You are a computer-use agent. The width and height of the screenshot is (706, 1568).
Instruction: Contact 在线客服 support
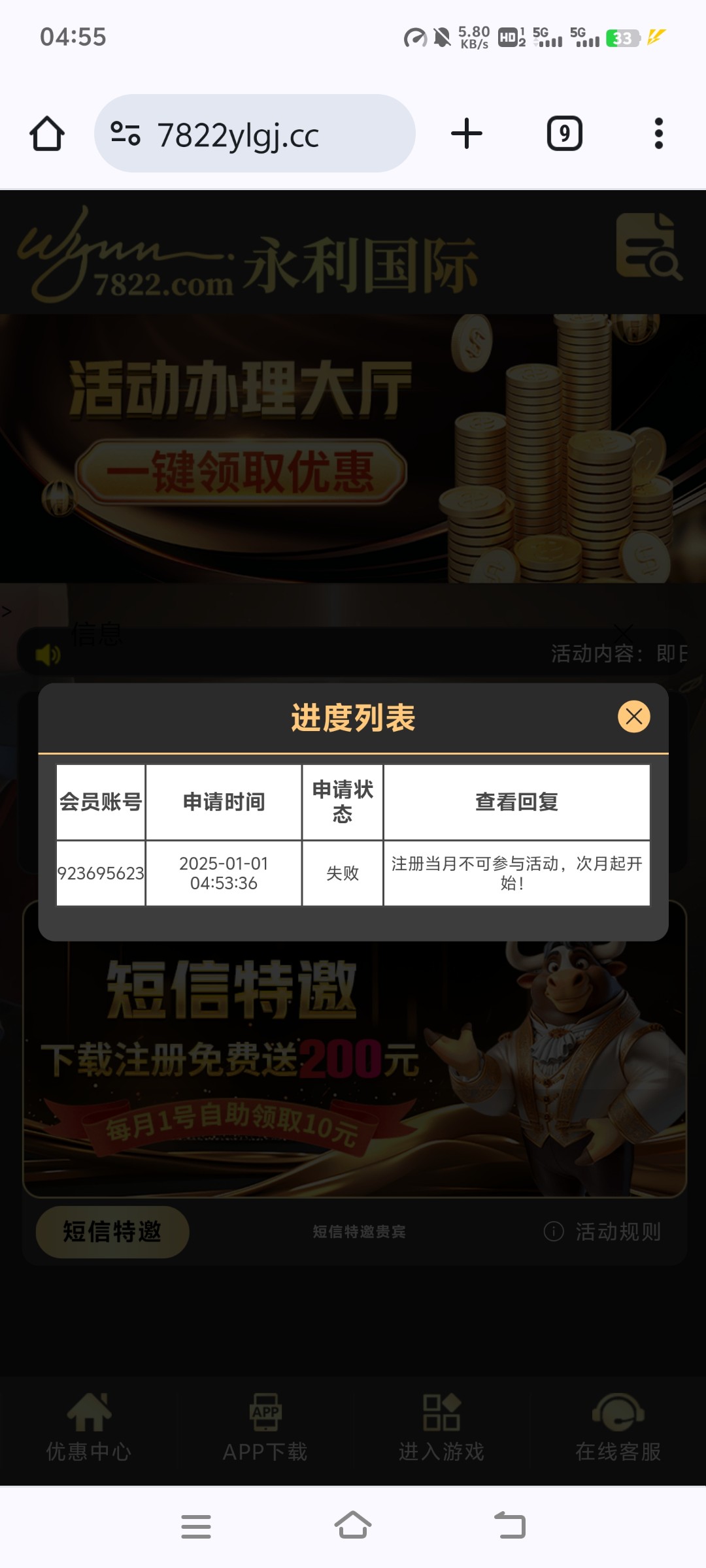point(618,1431)
